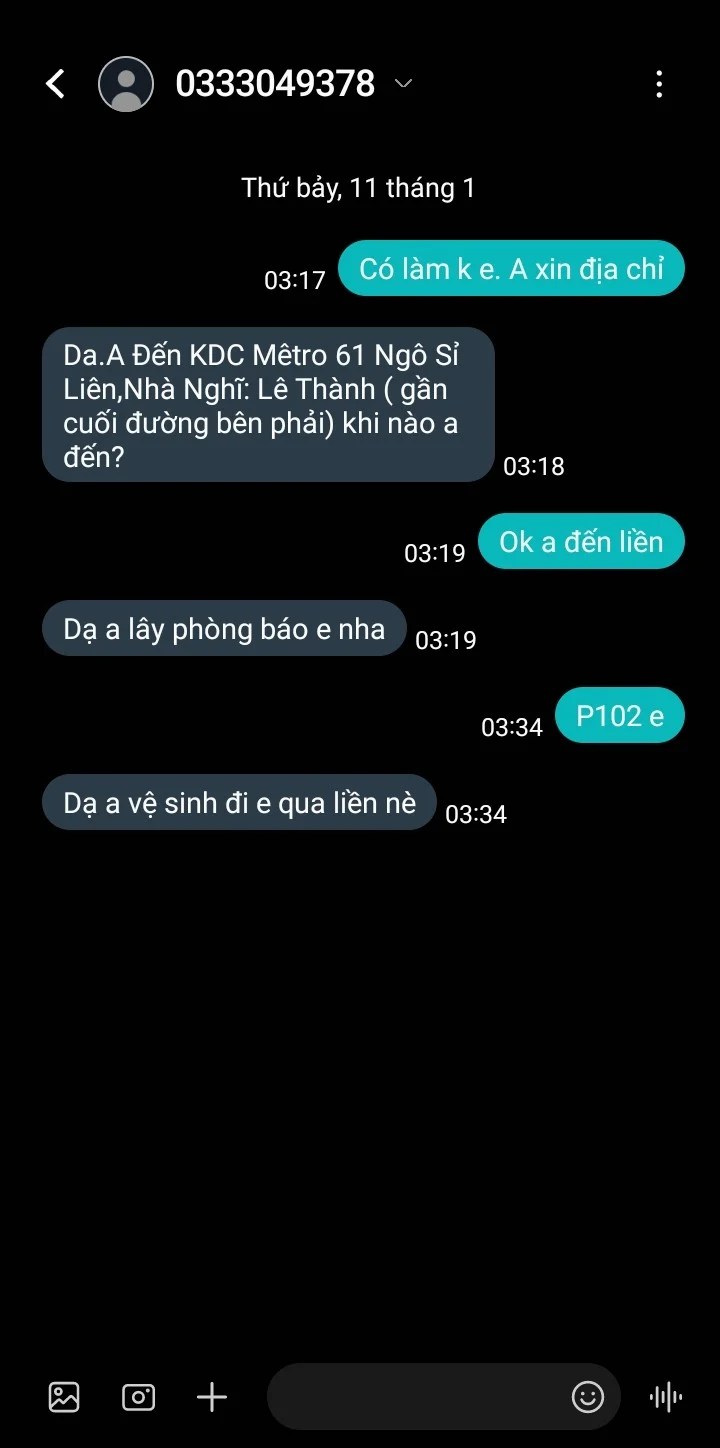
Task: Open the three-dot overflow menu
Action: coord(658,84)
